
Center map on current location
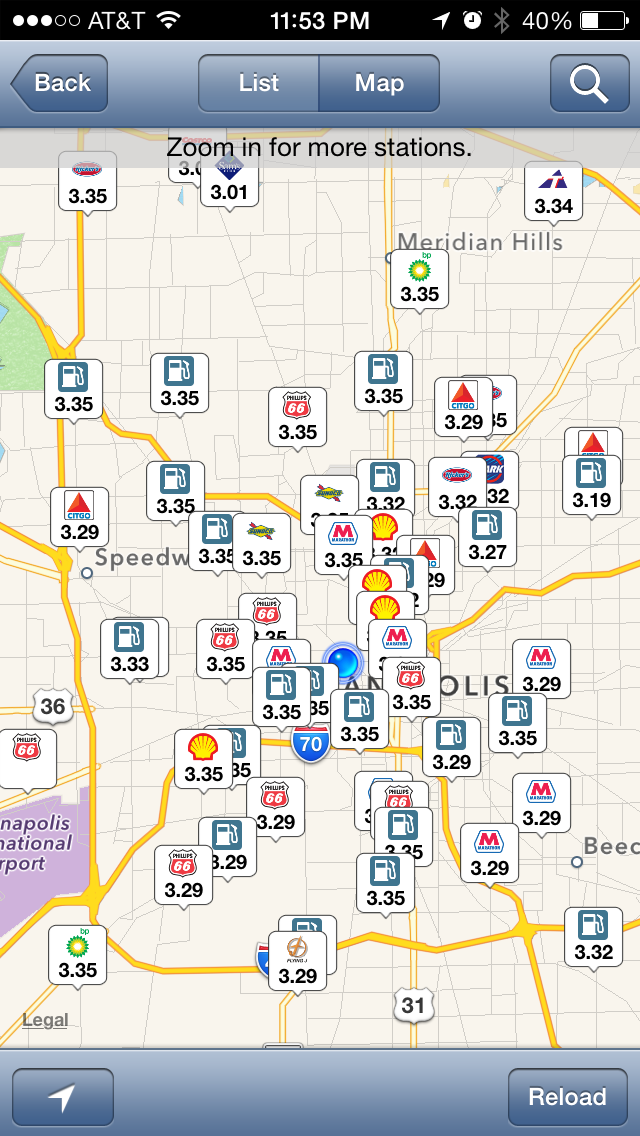coord(63,1097)
